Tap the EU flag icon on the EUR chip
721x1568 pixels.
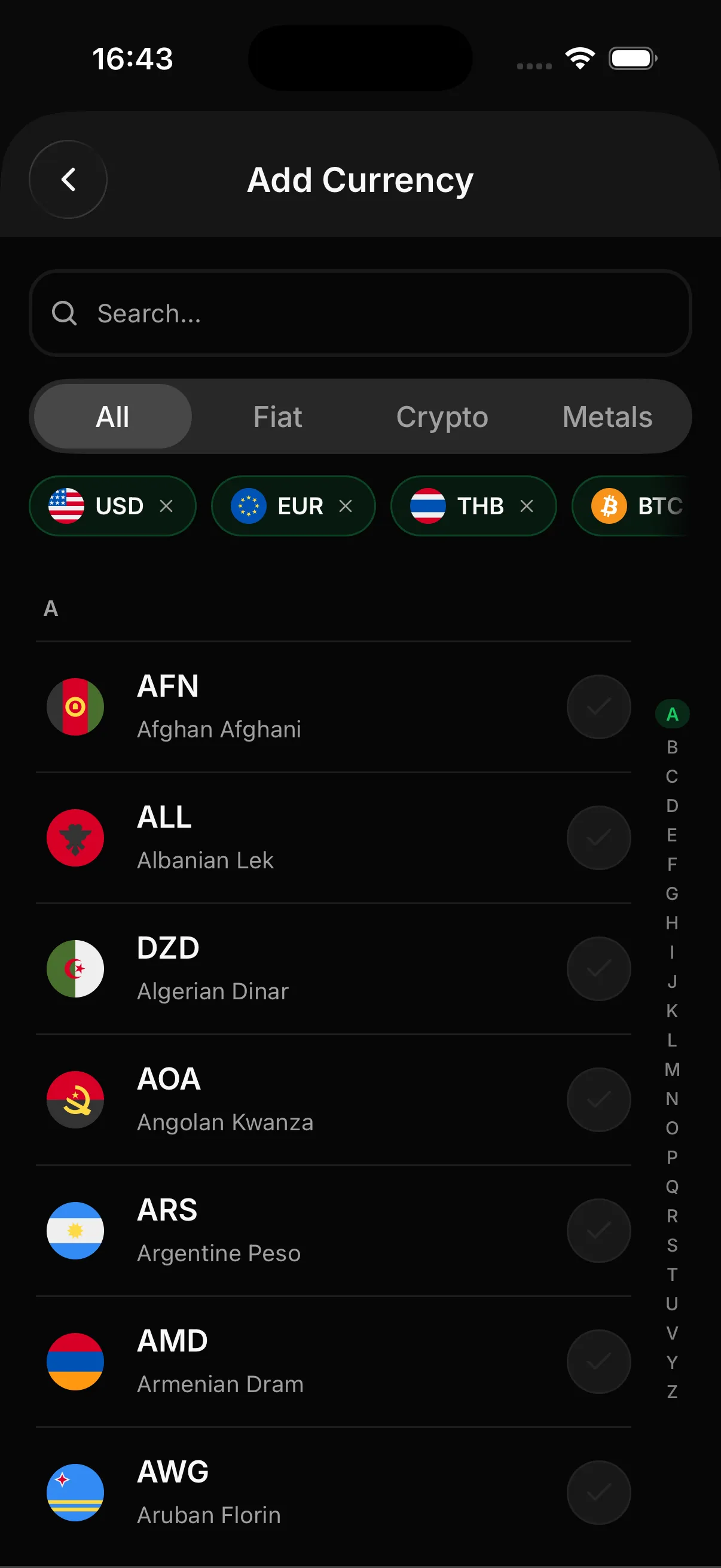[x=248, y=506]
